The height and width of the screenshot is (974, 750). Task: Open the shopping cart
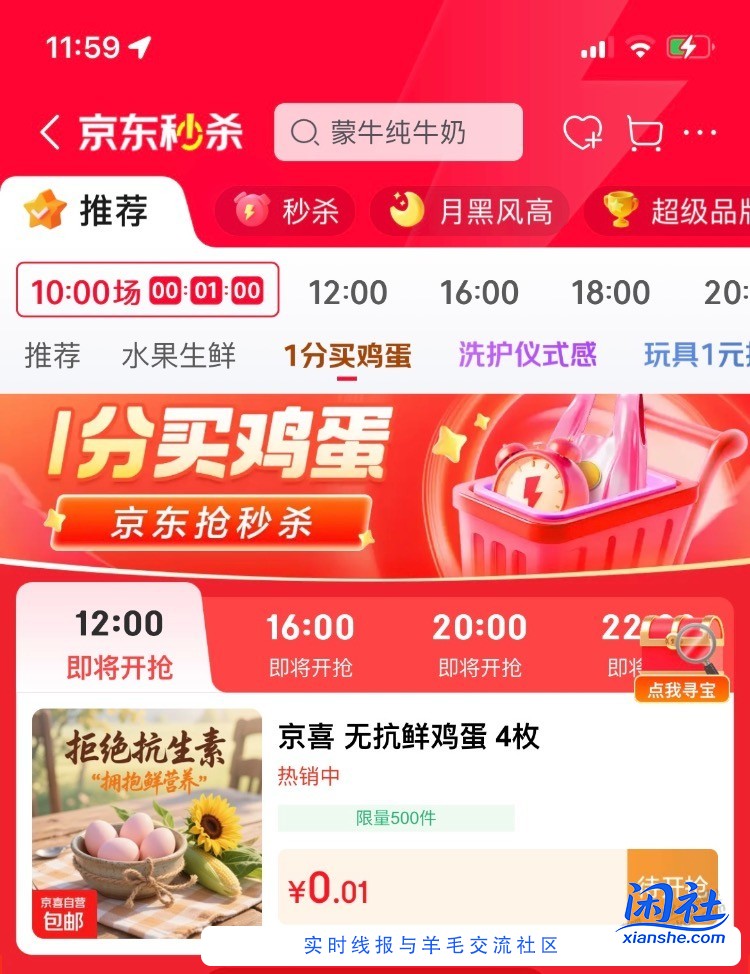[x=646, y=132]
